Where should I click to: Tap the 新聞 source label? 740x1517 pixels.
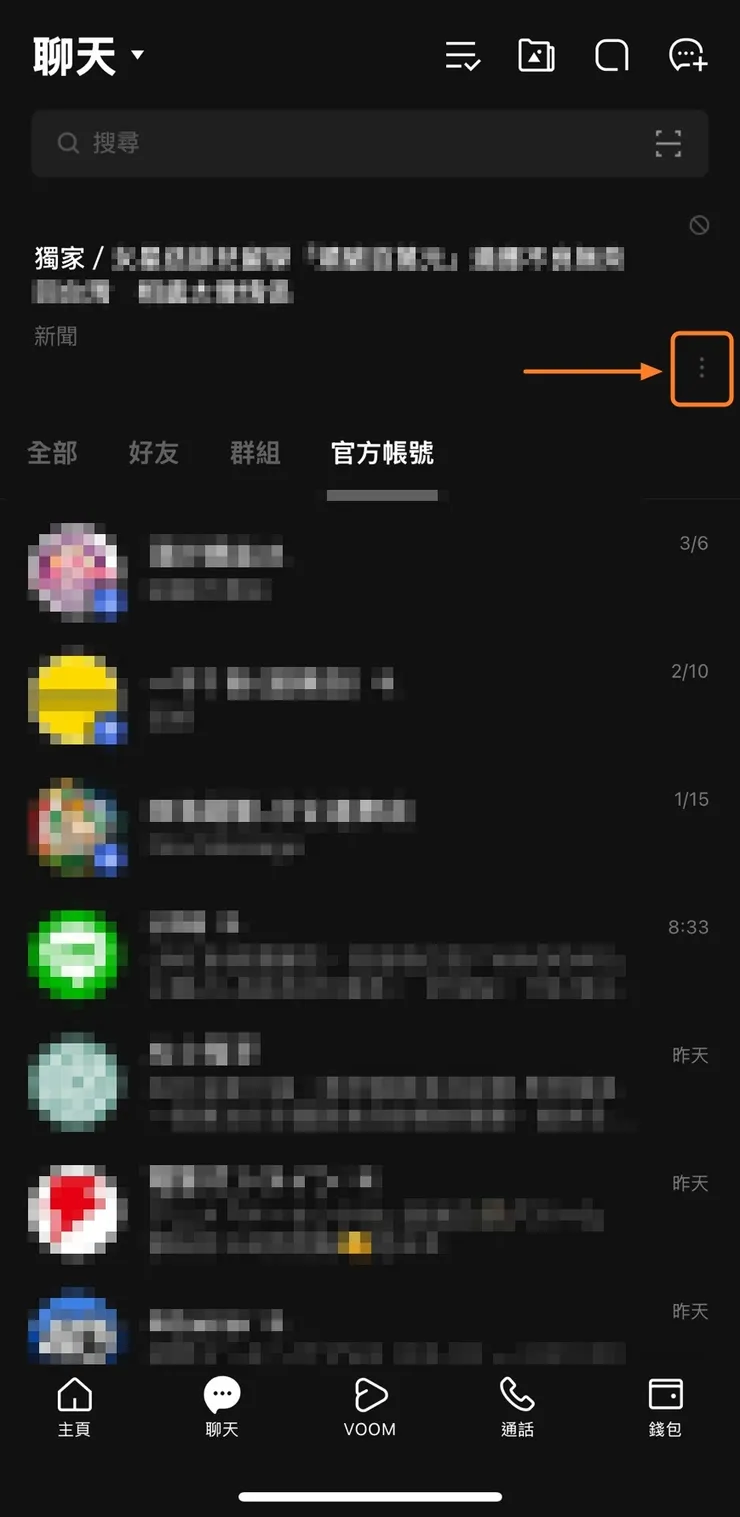tap(55, 337)
